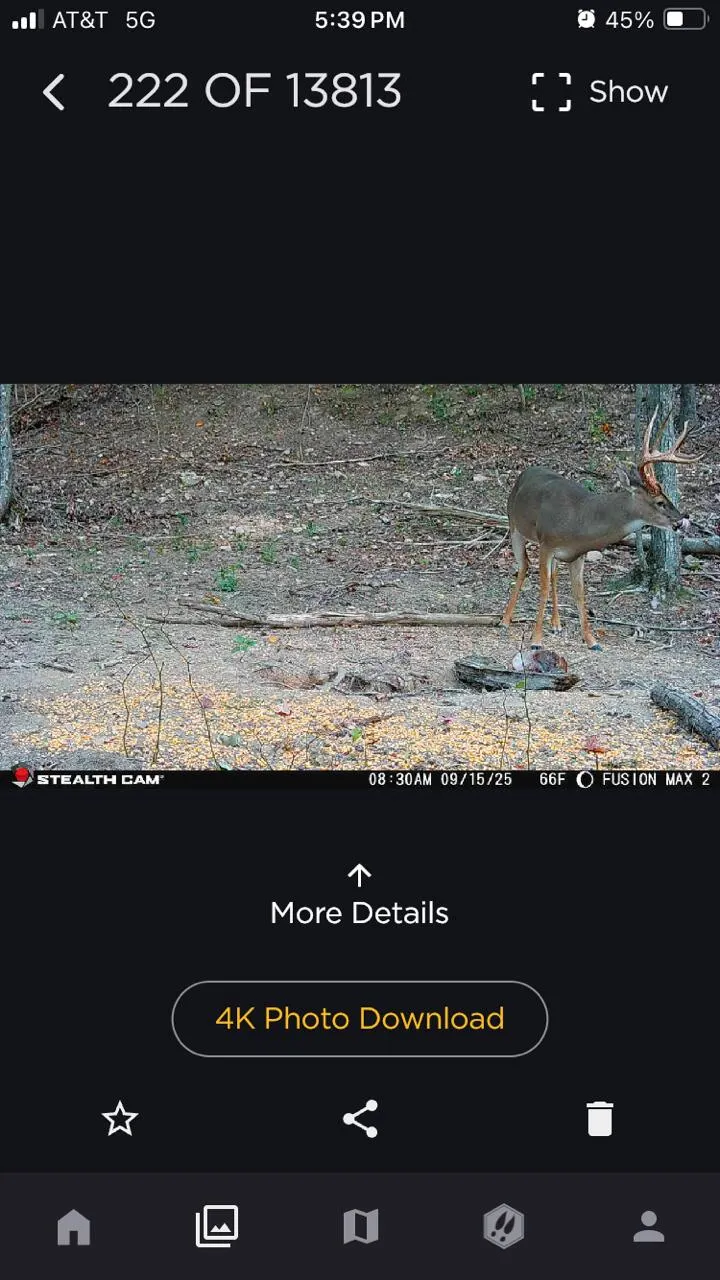Delete this photo with trash icon
The height and width of the screenshot is (1280, 720).
pyautogui.click(x=599, y=1118)
